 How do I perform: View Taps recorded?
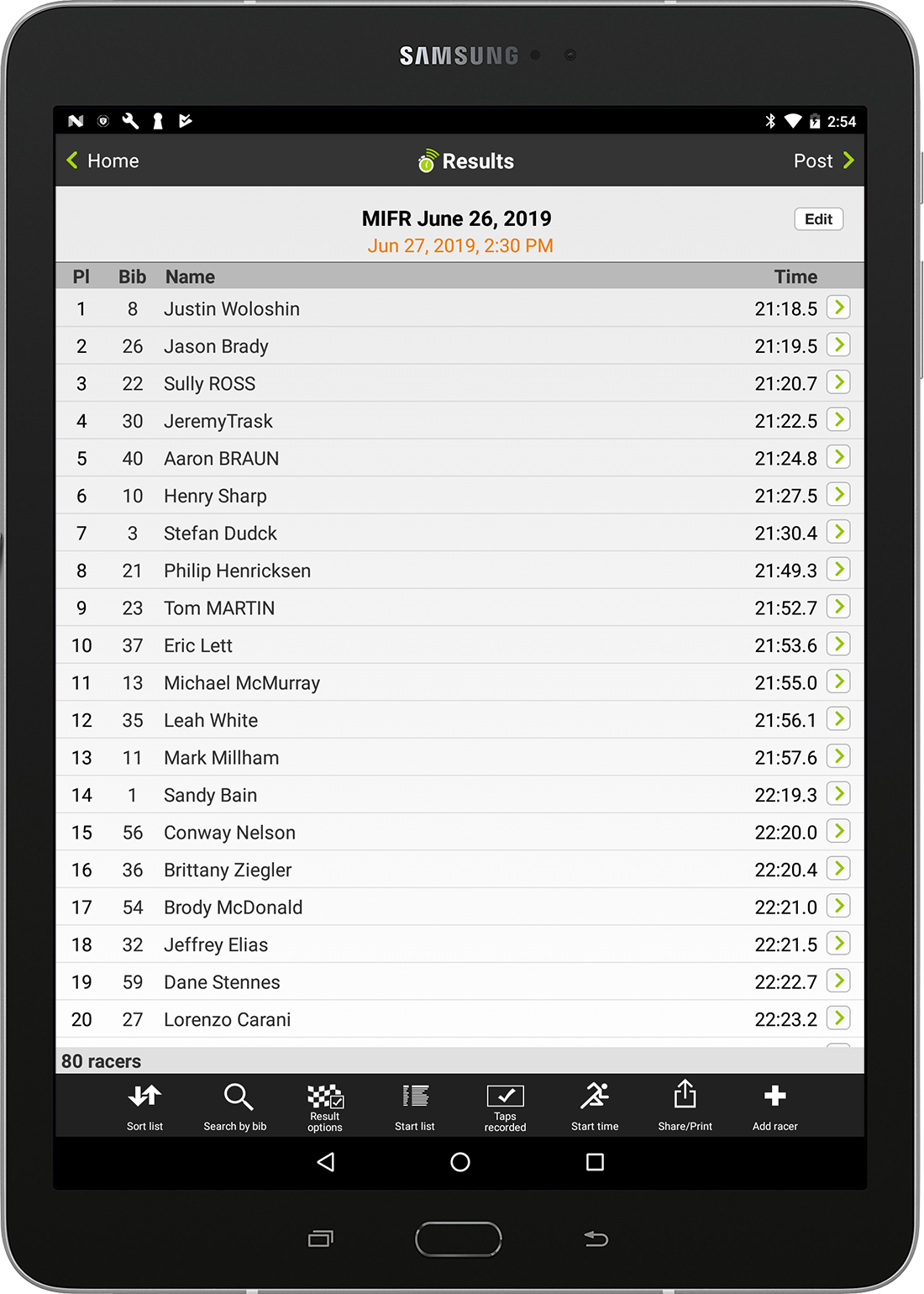(505, 1106)
